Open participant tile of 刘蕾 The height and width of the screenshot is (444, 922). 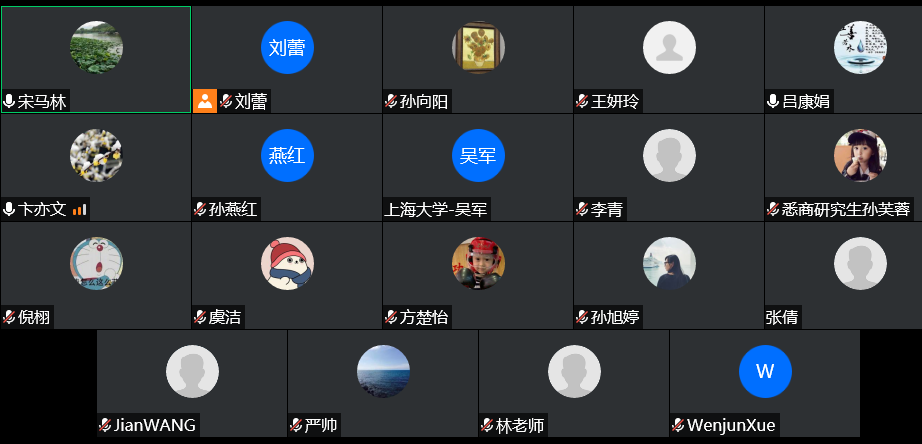[287, 58]
